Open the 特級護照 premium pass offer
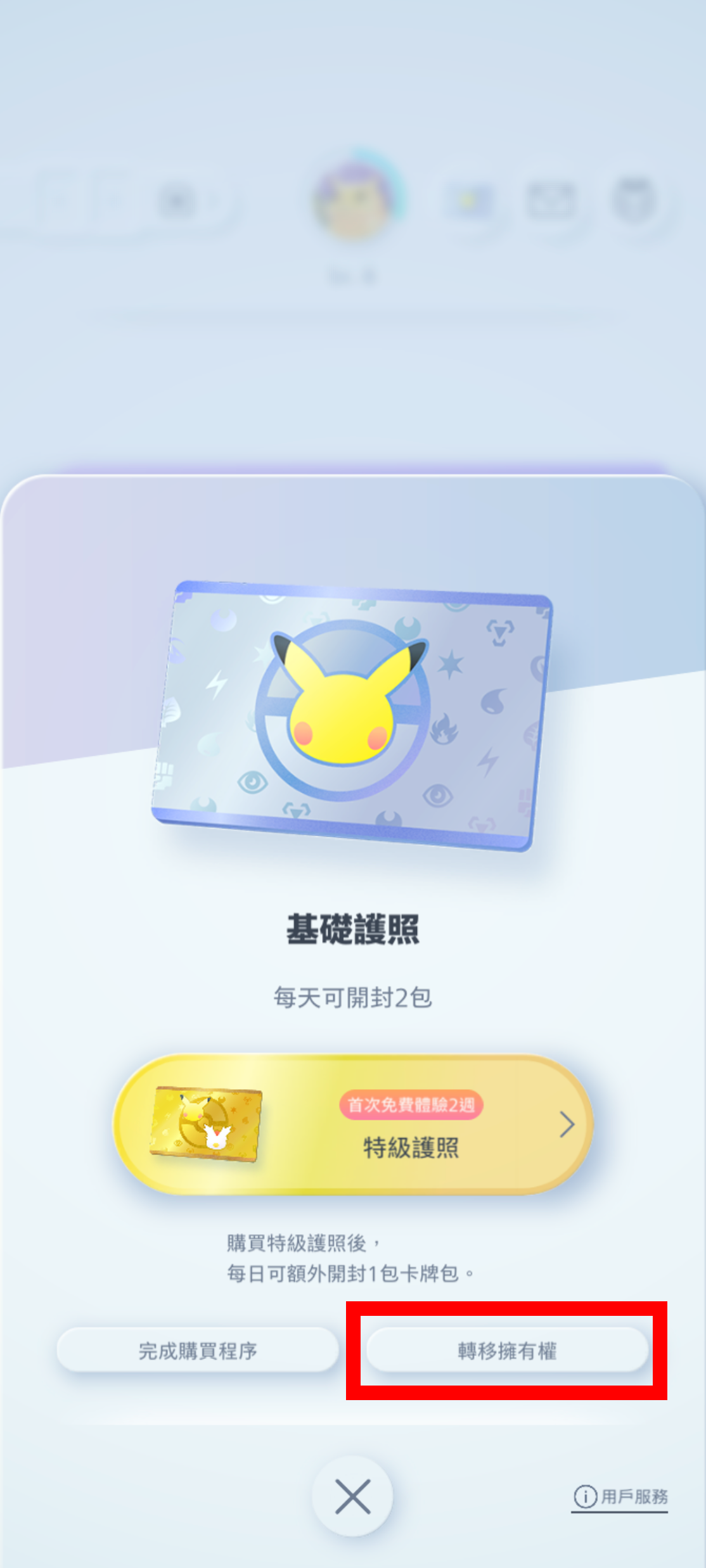 click(x=353, y=1125)
